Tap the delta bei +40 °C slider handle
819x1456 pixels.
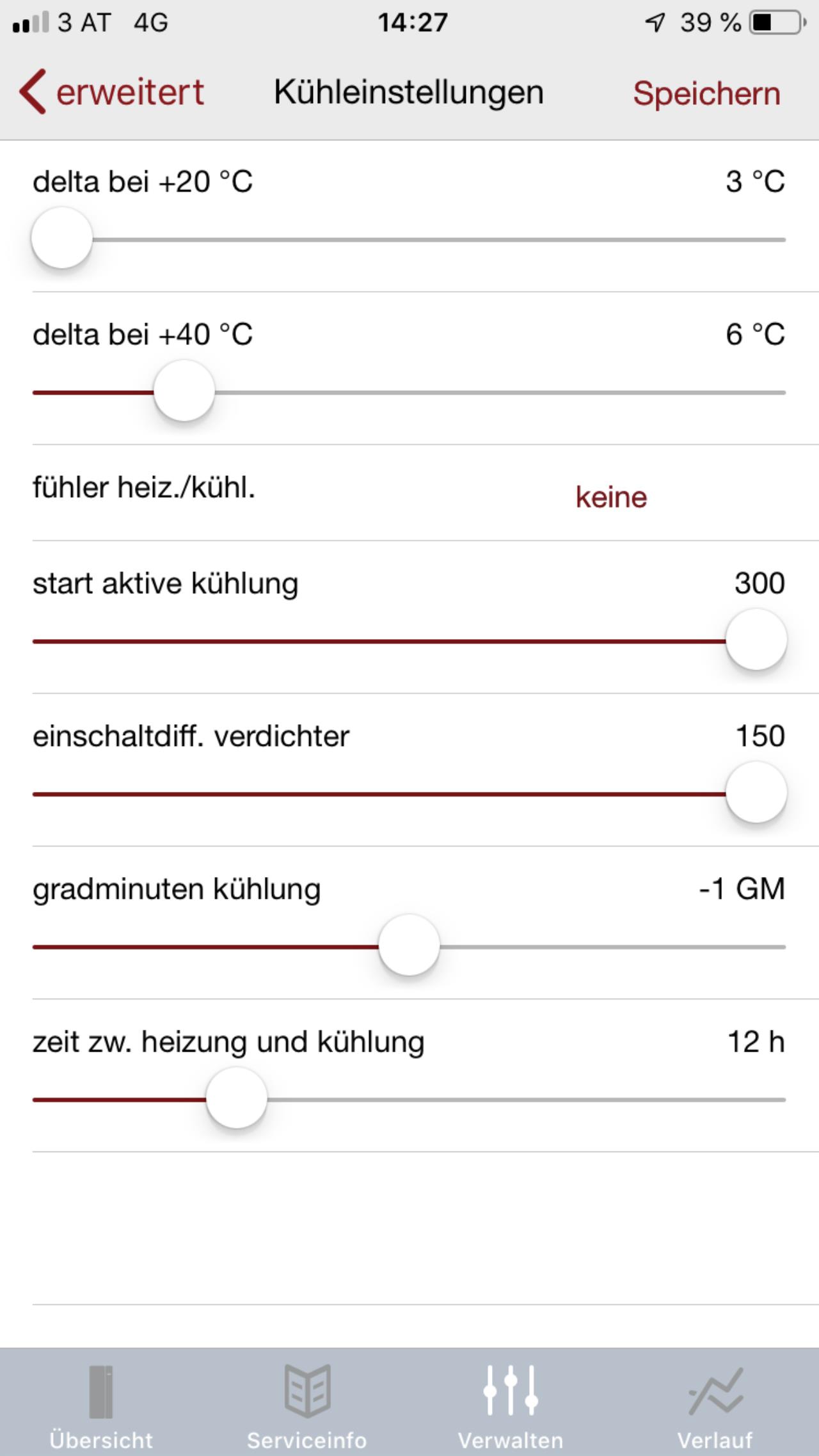184,391
